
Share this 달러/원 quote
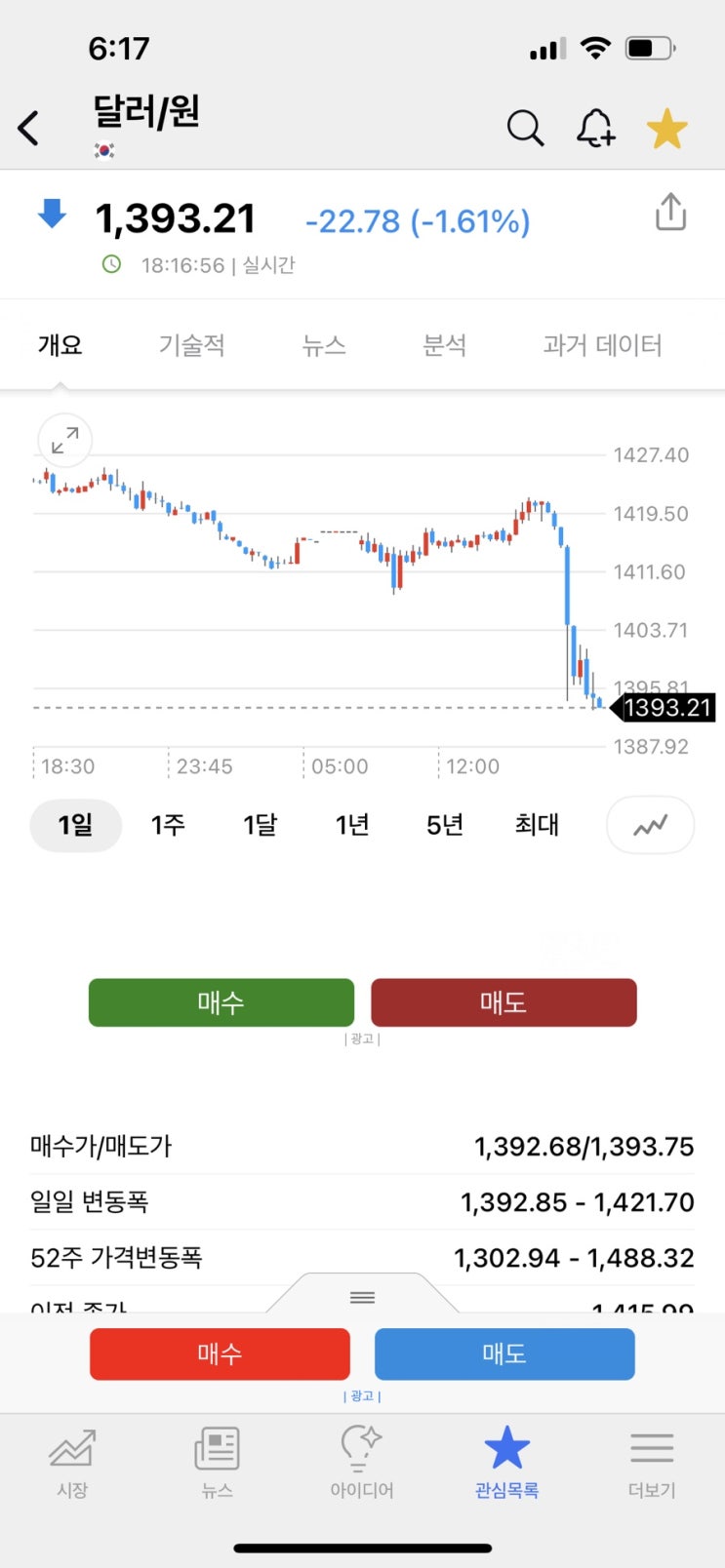coord(670,213)
